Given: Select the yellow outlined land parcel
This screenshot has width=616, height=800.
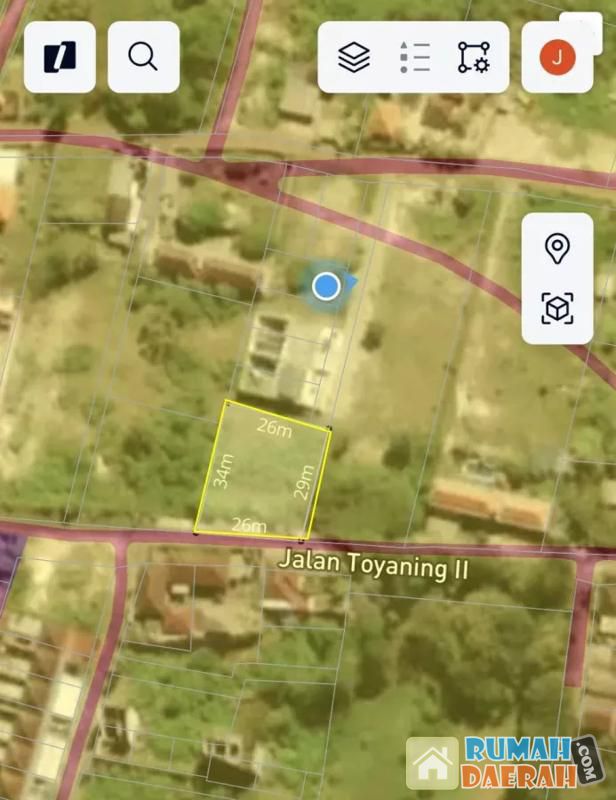Looking at the screenshot, I should tap(262, 470).
